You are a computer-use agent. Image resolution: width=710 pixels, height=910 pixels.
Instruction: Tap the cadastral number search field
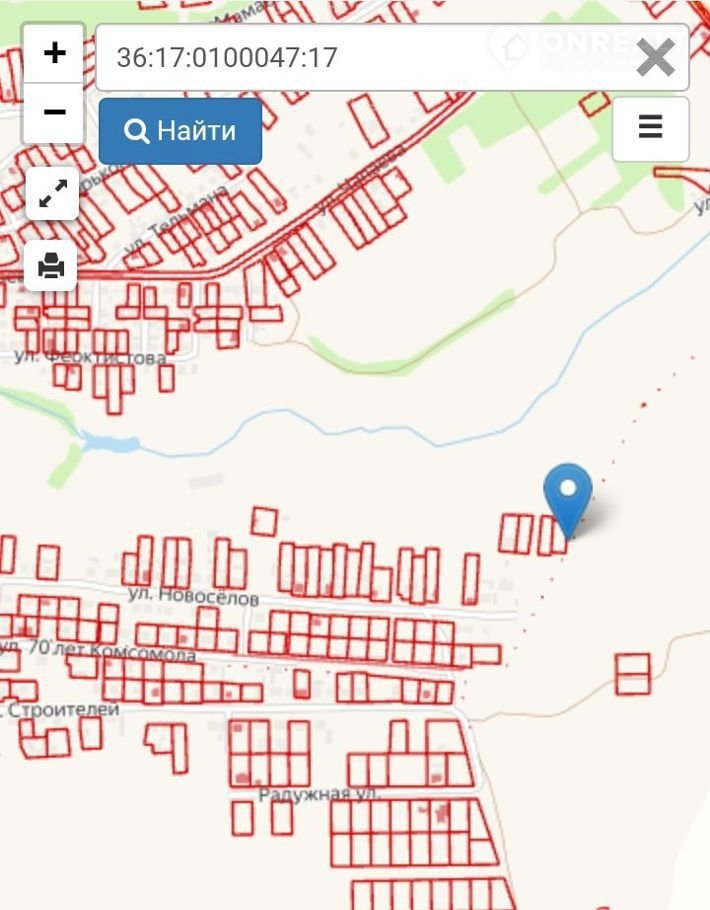coord(360,58)
